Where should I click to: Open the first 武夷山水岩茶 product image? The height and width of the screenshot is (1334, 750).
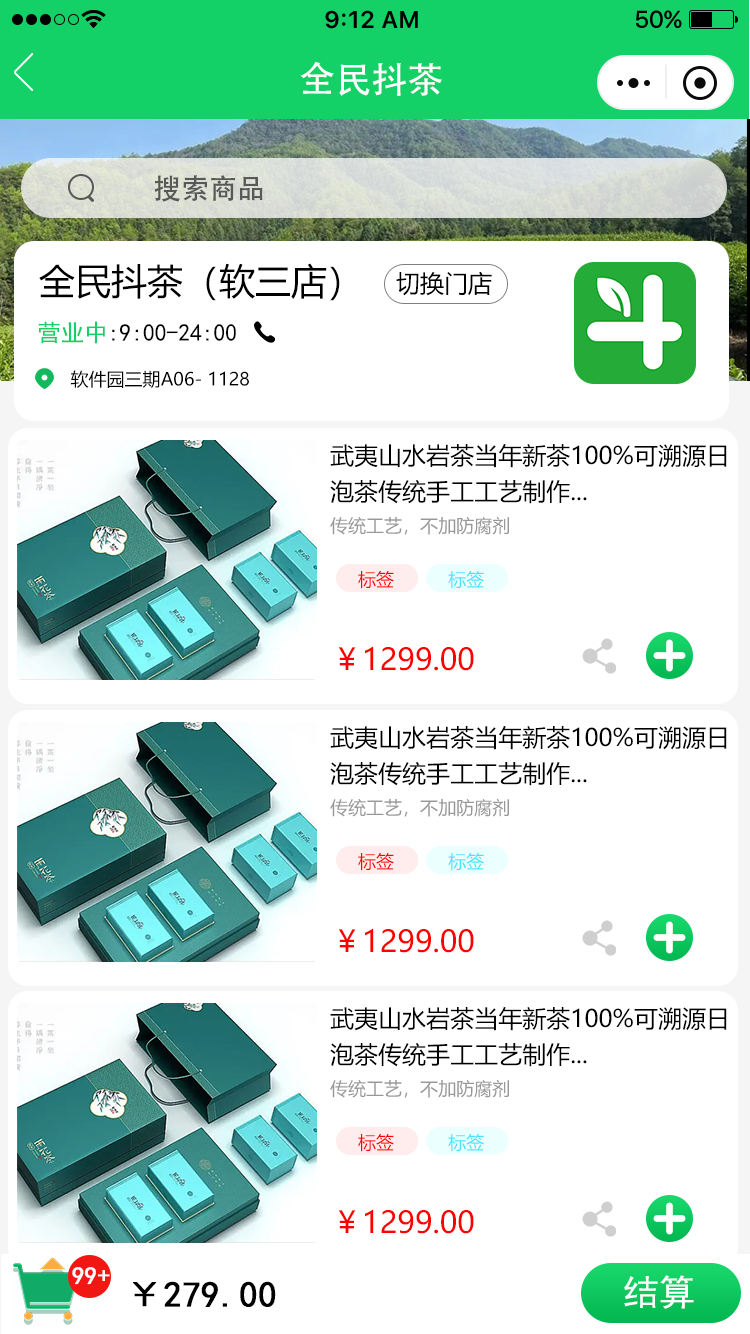[166, 560]
